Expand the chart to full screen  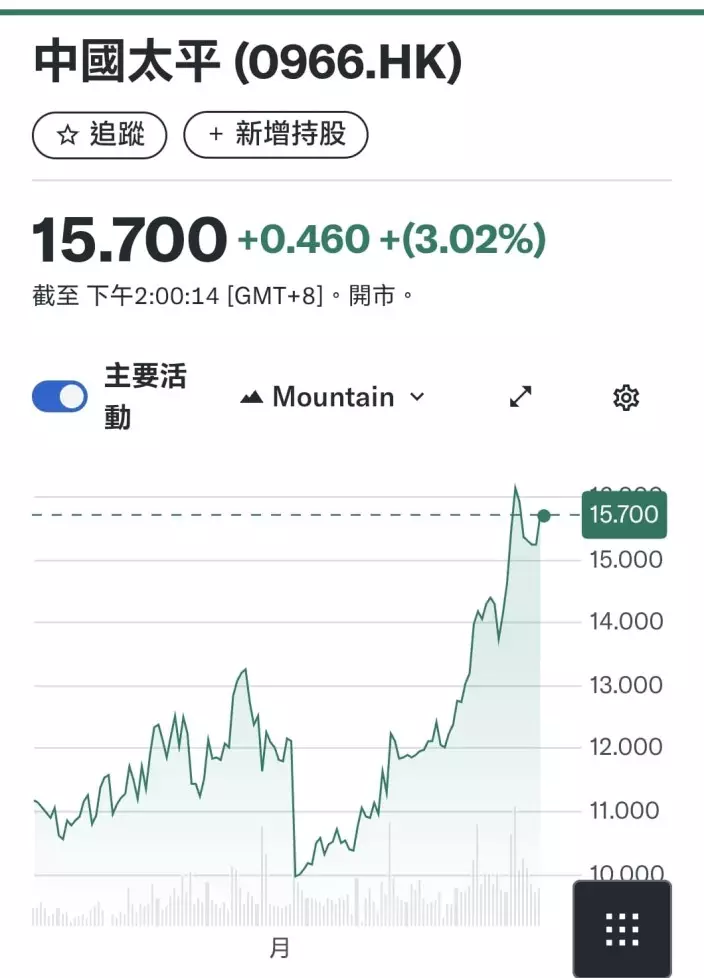(x=521, y=397)
